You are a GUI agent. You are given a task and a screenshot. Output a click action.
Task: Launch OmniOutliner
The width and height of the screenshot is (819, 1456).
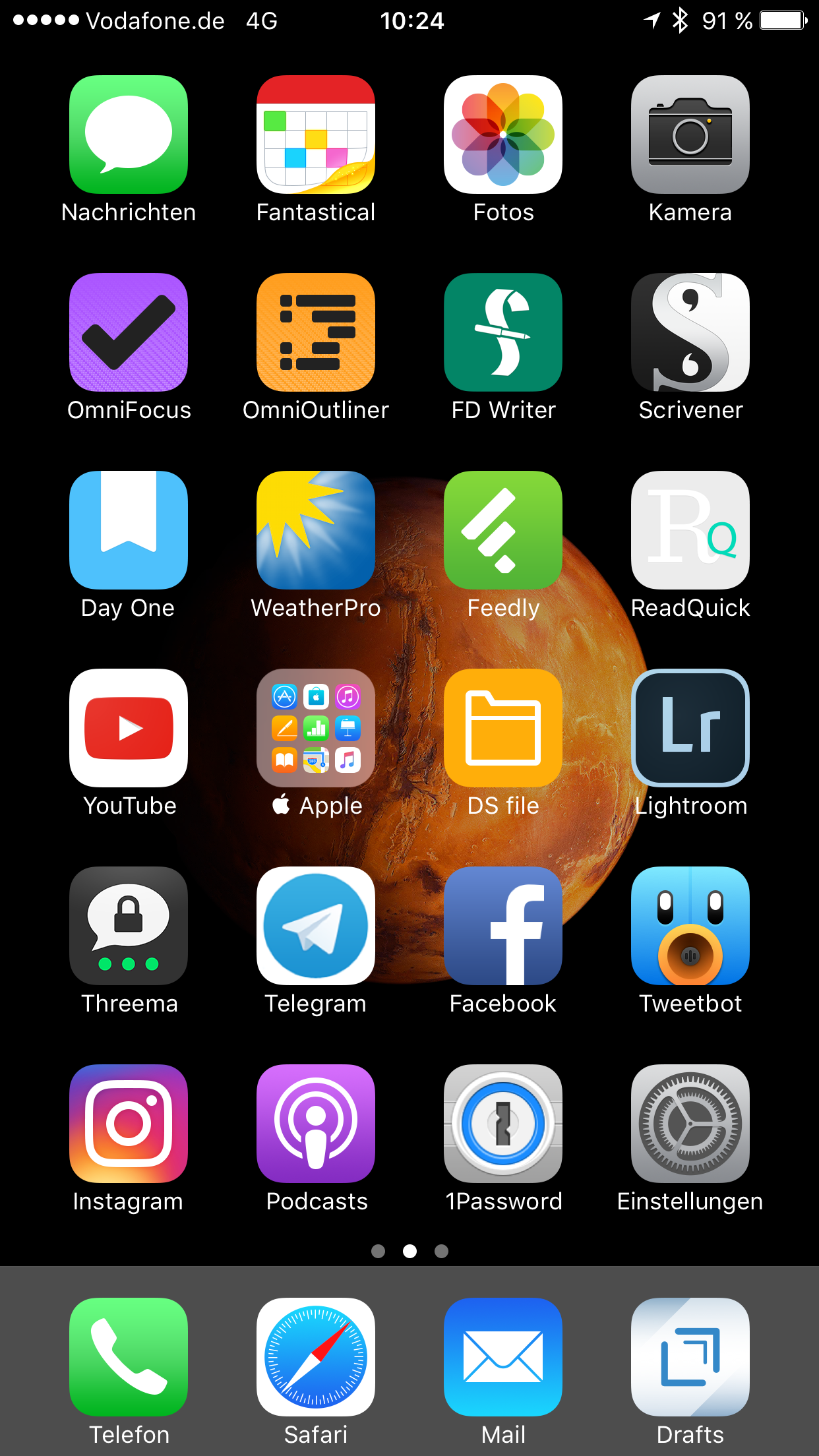(316, 332)
